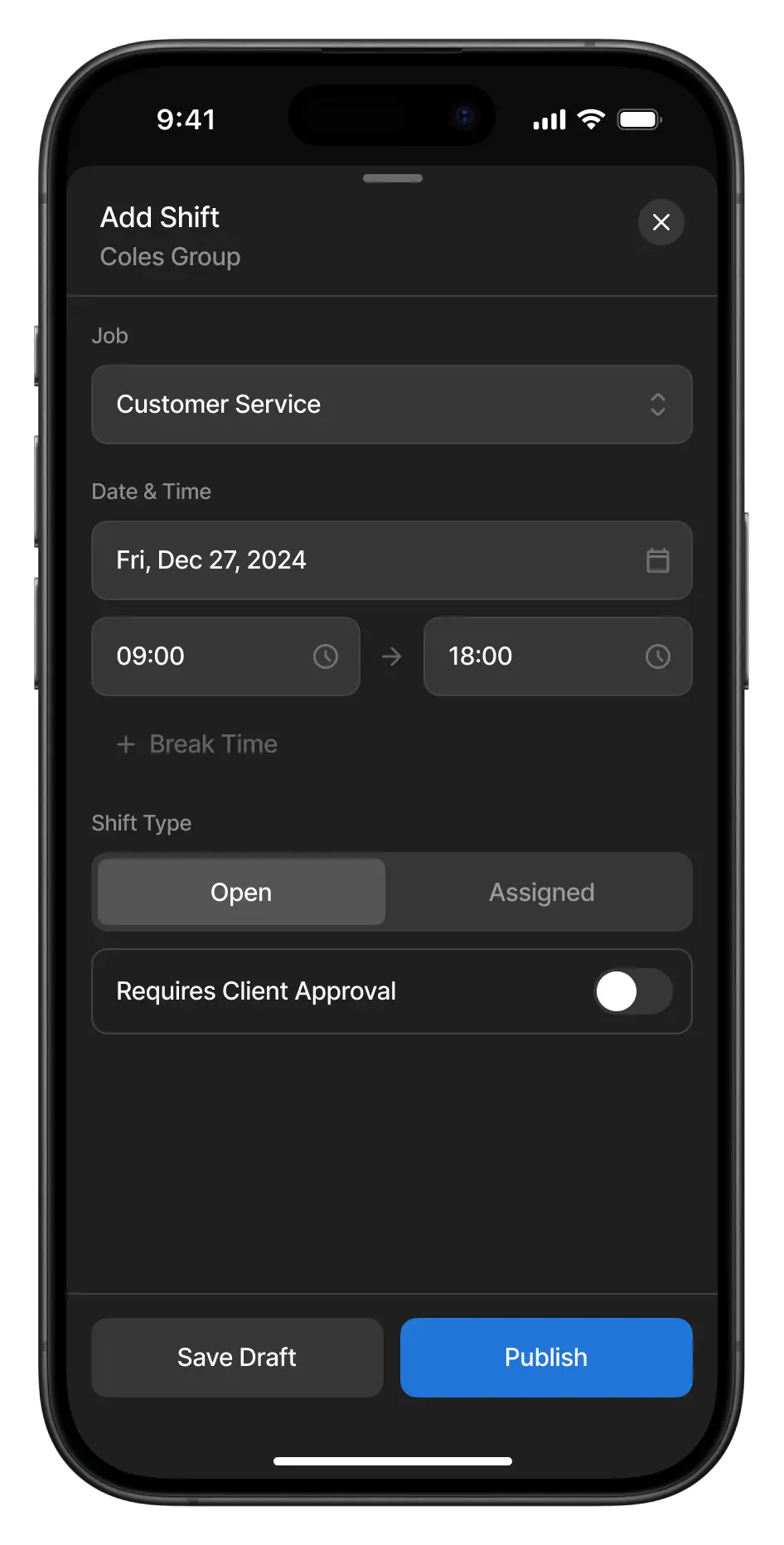Add a Break Time
This screenshot has height=1545, width=784.
pos(197,744)
